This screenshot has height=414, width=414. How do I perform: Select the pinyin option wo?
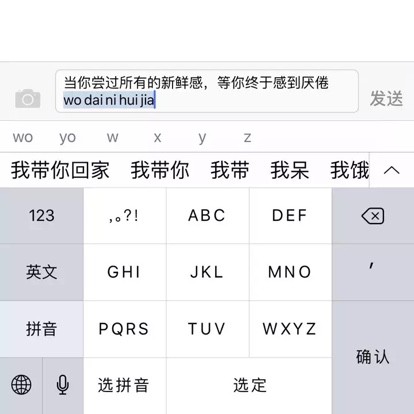coord(23,137)
